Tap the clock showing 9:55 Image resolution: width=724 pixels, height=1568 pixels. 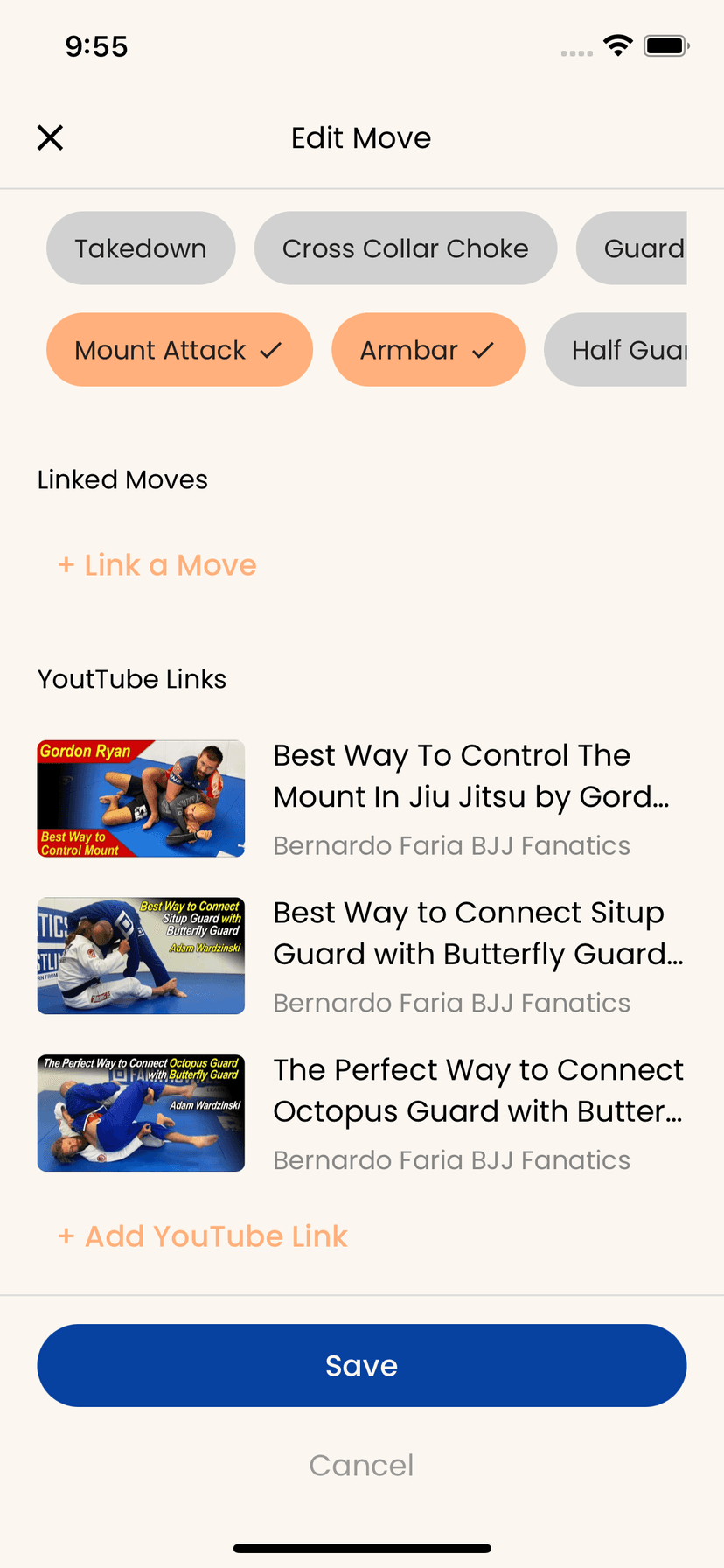(x=97, y=46)
